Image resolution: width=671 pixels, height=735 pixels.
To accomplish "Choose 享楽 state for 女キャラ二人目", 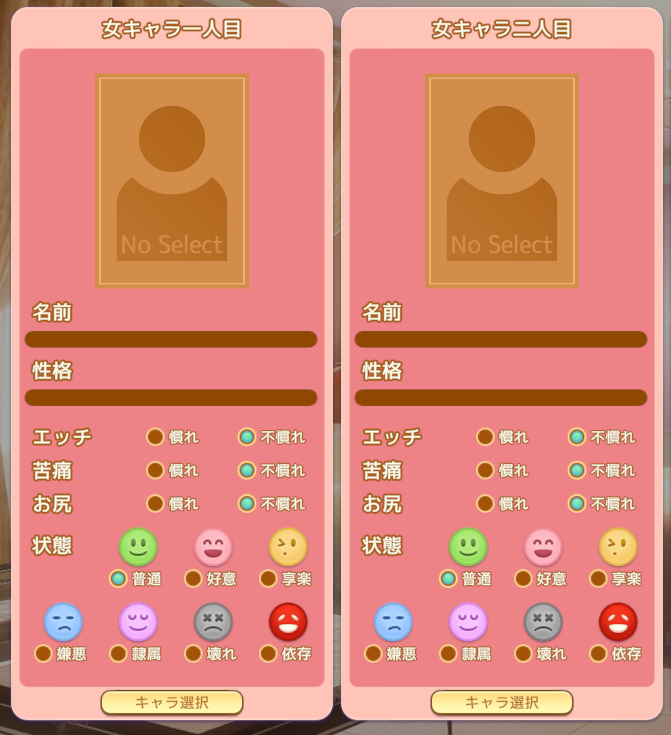I will tap(598, 578).
